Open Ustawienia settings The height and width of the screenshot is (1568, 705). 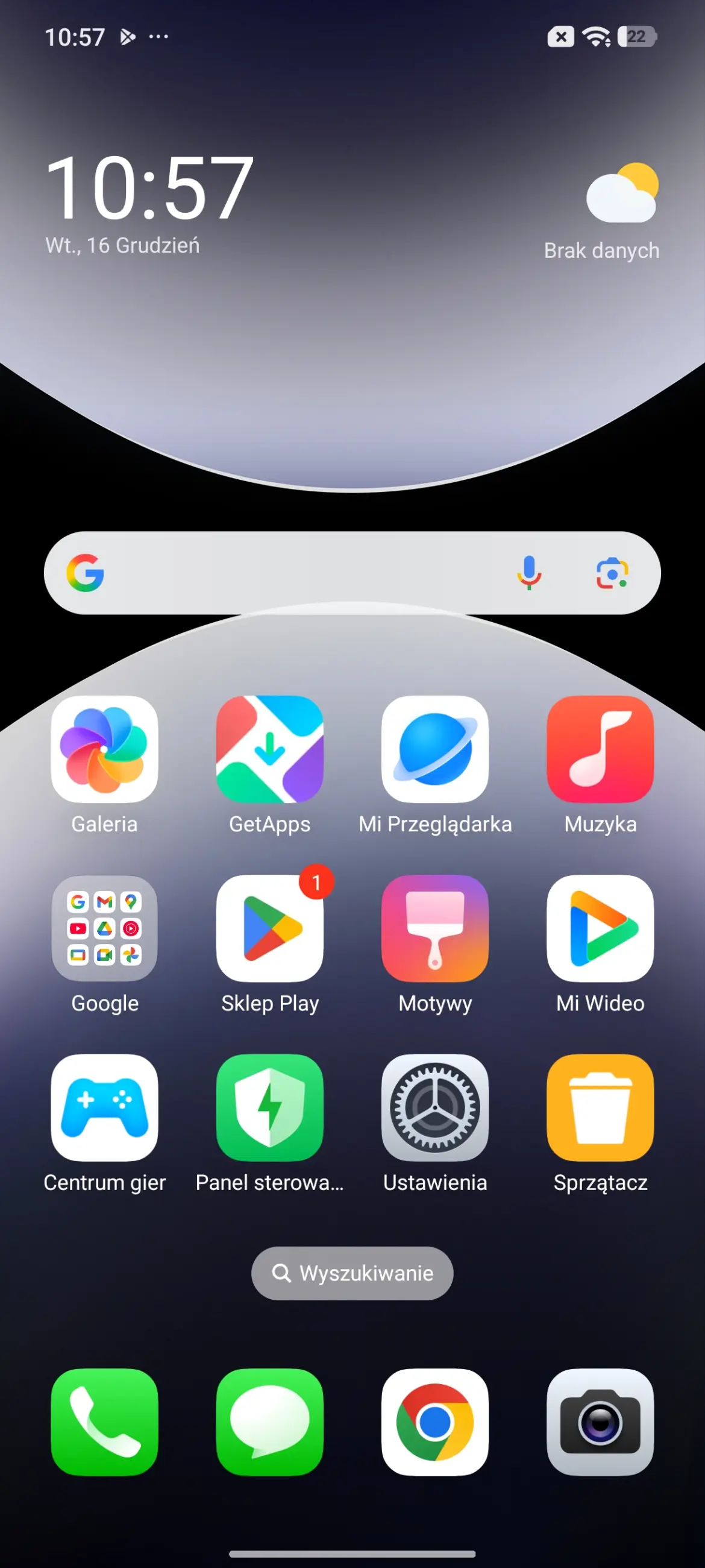click(x=435, y=1107)
